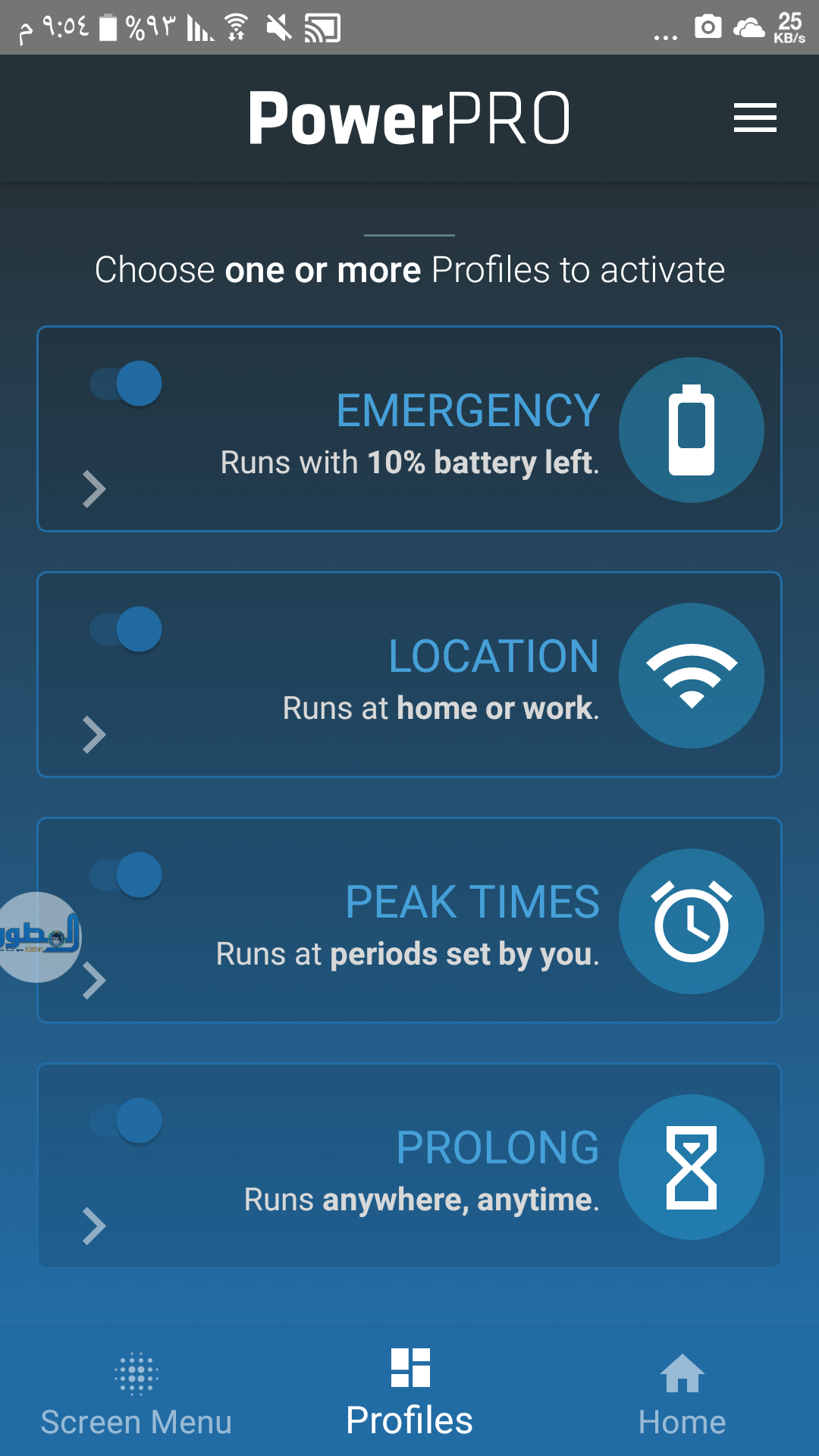Toggle the Prolong profile switch
The width and height of the screenshot is (819, 1456).
tap(127, 1121)
